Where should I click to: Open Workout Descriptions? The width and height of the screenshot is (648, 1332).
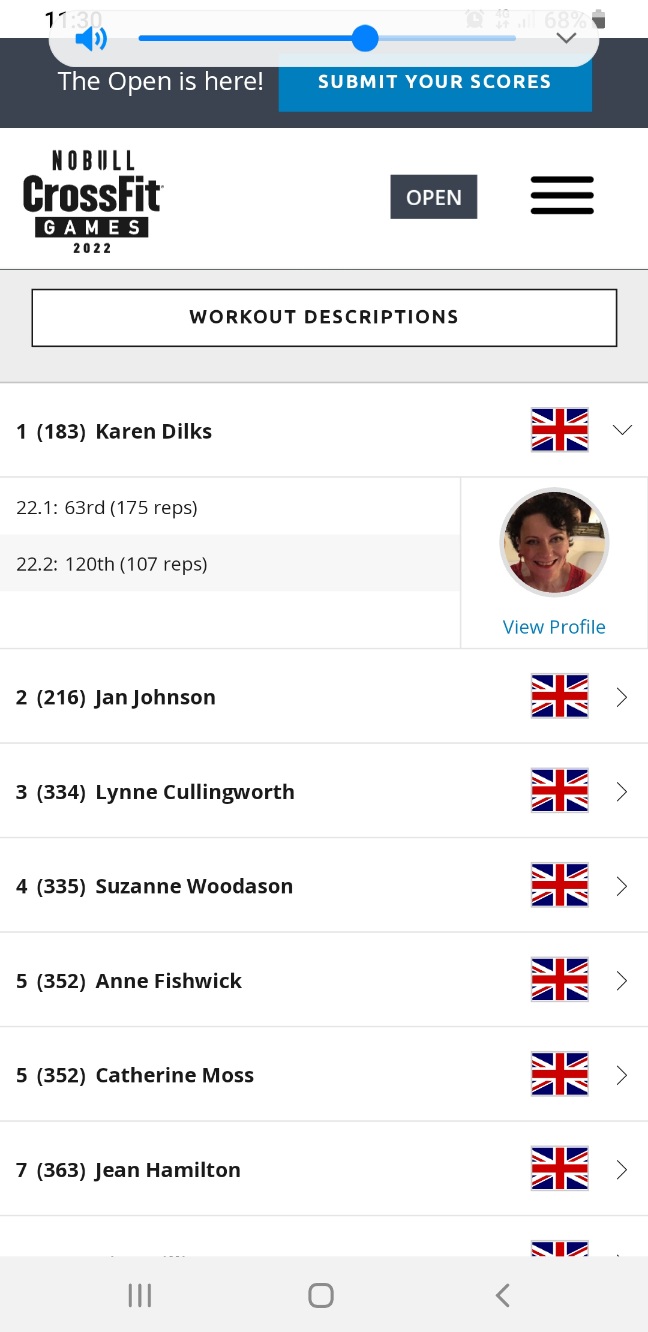[324, 317]
